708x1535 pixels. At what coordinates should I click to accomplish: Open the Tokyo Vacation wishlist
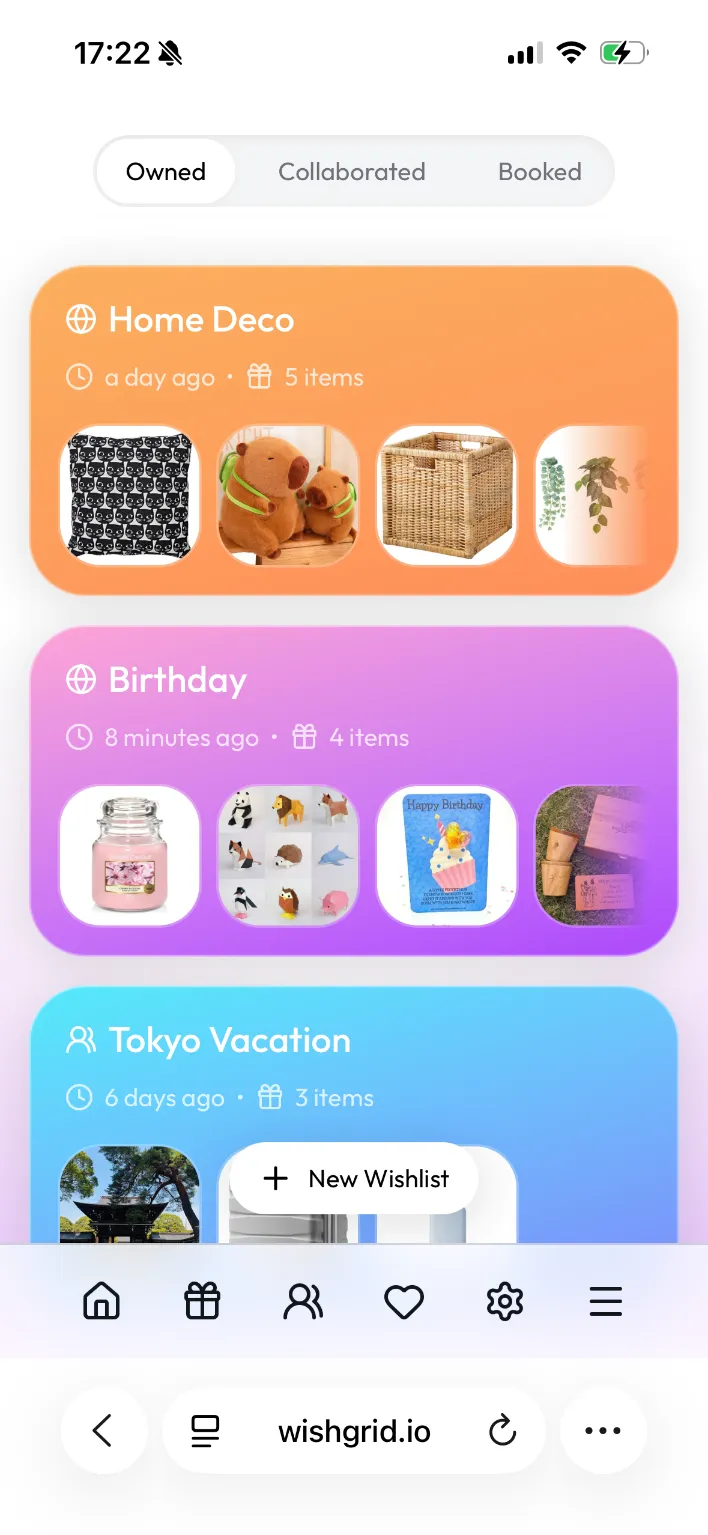[229, 1040]
